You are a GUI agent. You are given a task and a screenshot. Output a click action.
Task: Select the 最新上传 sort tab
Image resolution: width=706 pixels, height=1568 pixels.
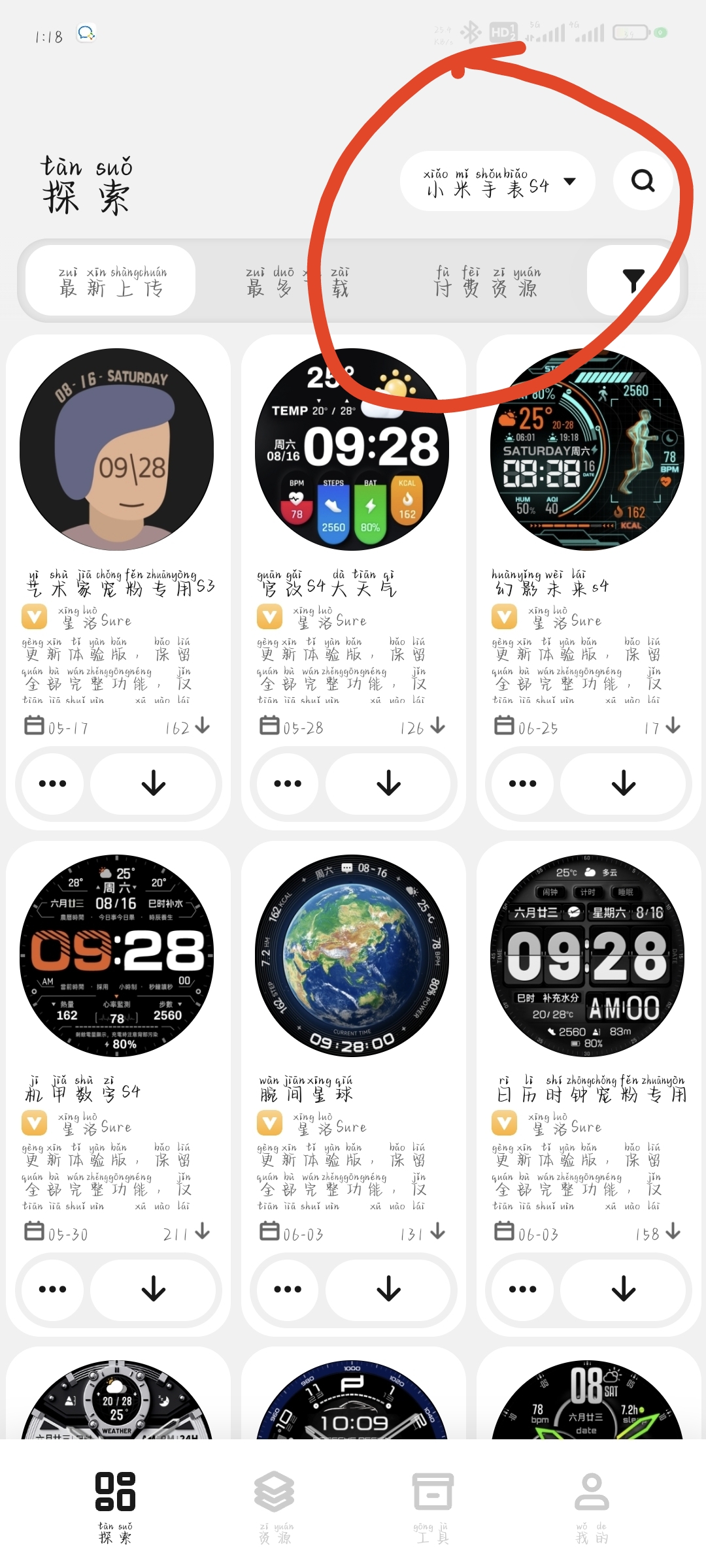click(111, 281)
